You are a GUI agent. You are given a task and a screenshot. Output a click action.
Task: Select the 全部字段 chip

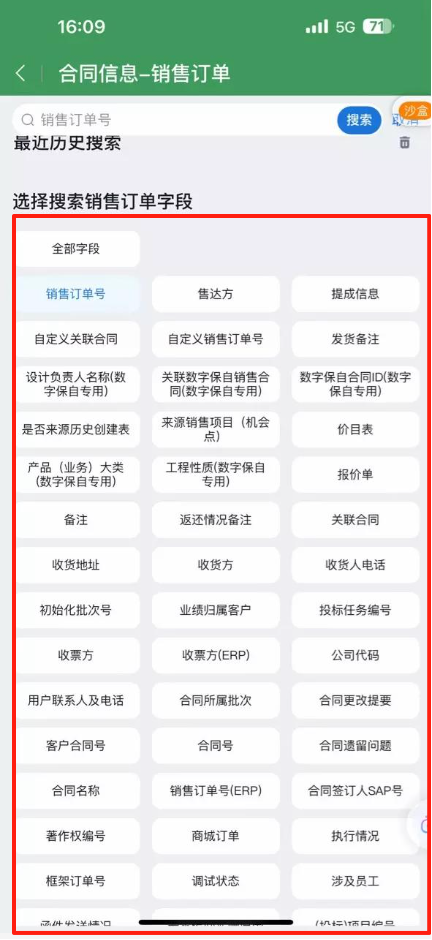[x=77, y=249]
